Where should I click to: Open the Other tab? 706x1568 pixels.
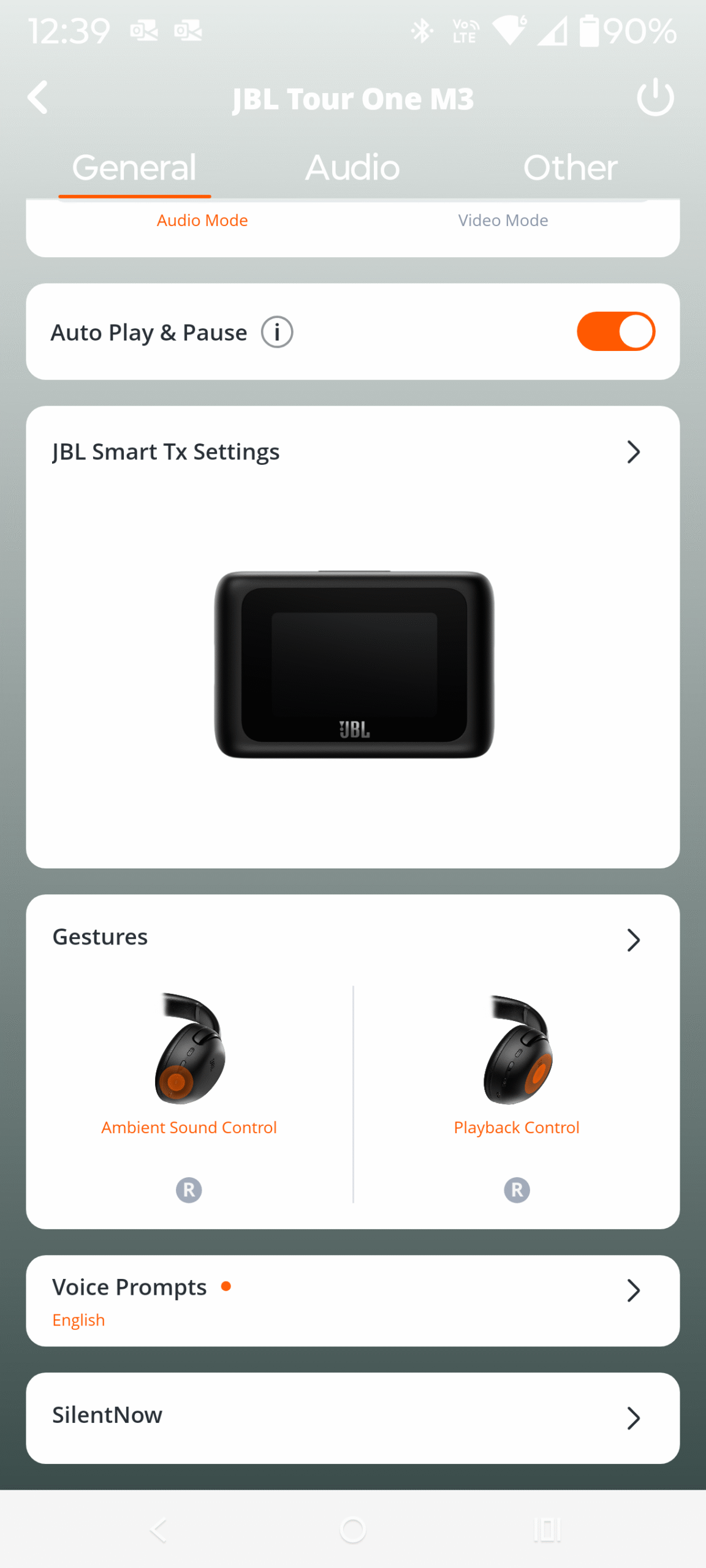pos(571,167)
